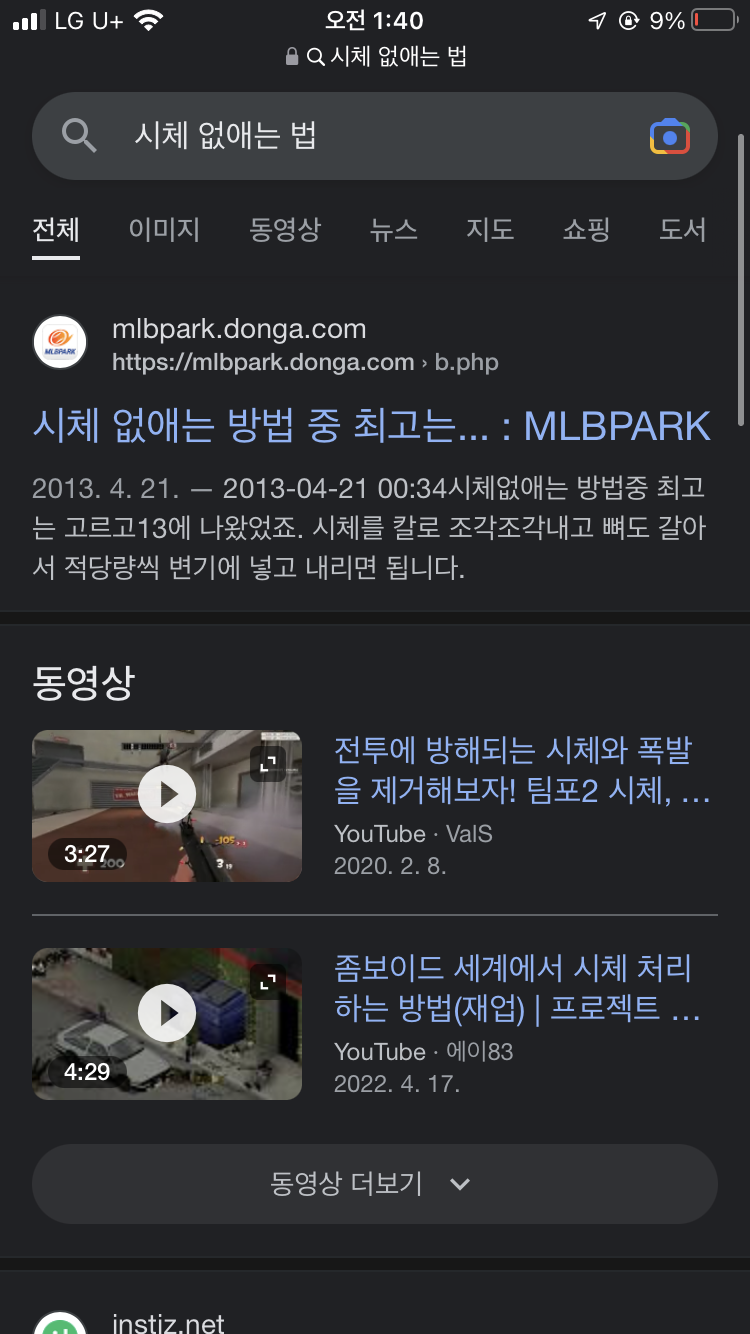Open the ValS YouTube video title link
Viewport: 750px width, 1334px height.
click(x=523, y=771)
